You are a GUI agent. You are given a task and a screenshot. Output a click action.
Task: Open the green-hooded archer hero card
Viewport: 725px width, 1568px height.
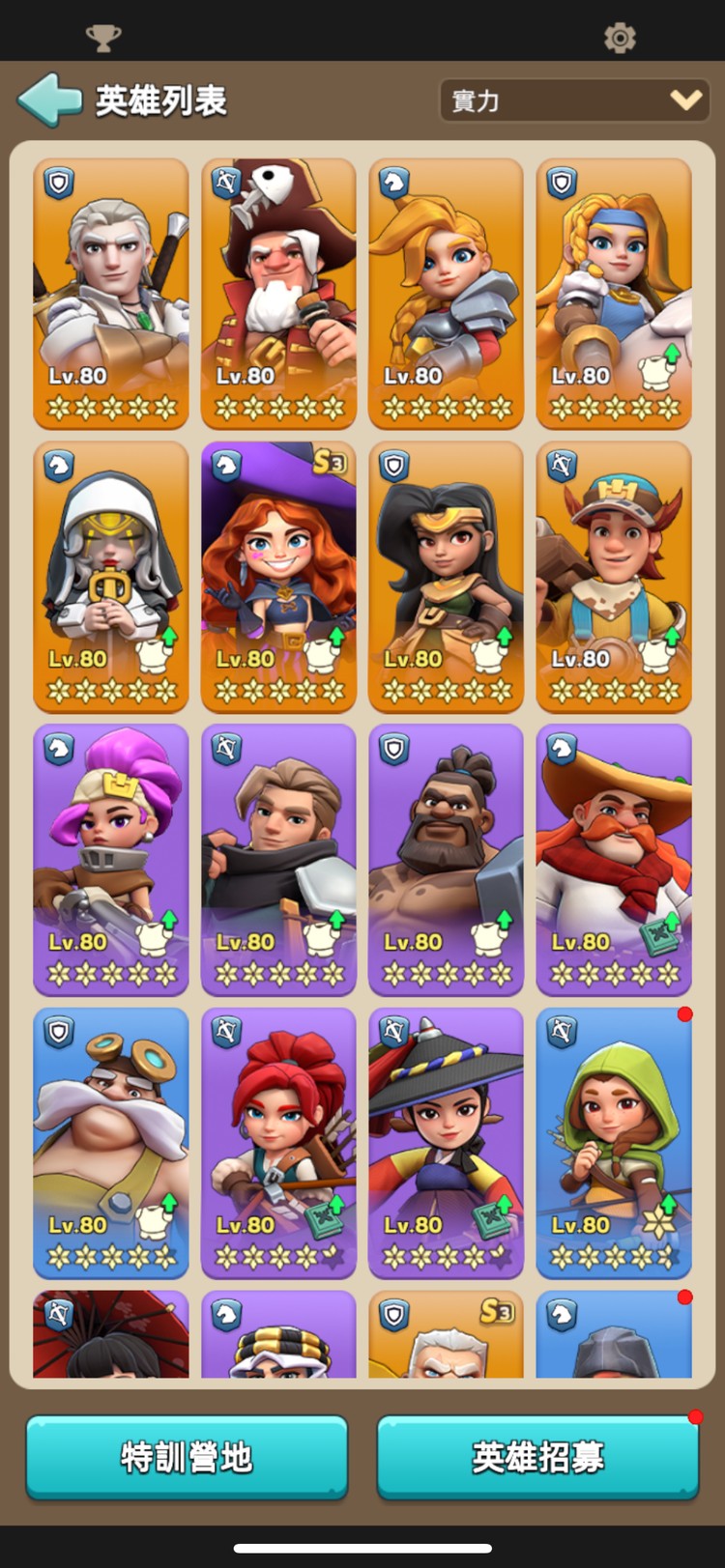[x=614, y=1139]
